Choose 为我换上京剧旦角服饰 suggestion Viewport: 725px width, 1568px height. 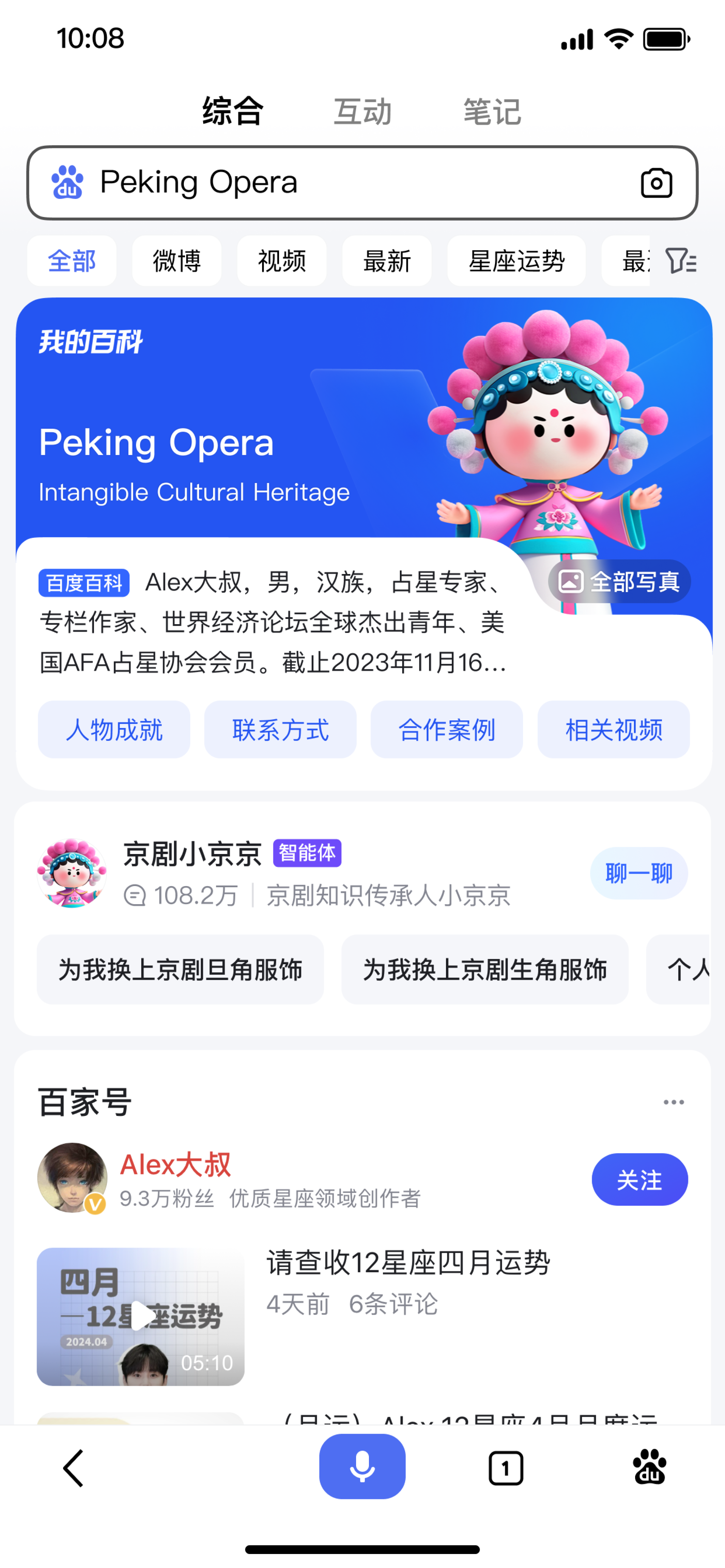coord(180,969)
